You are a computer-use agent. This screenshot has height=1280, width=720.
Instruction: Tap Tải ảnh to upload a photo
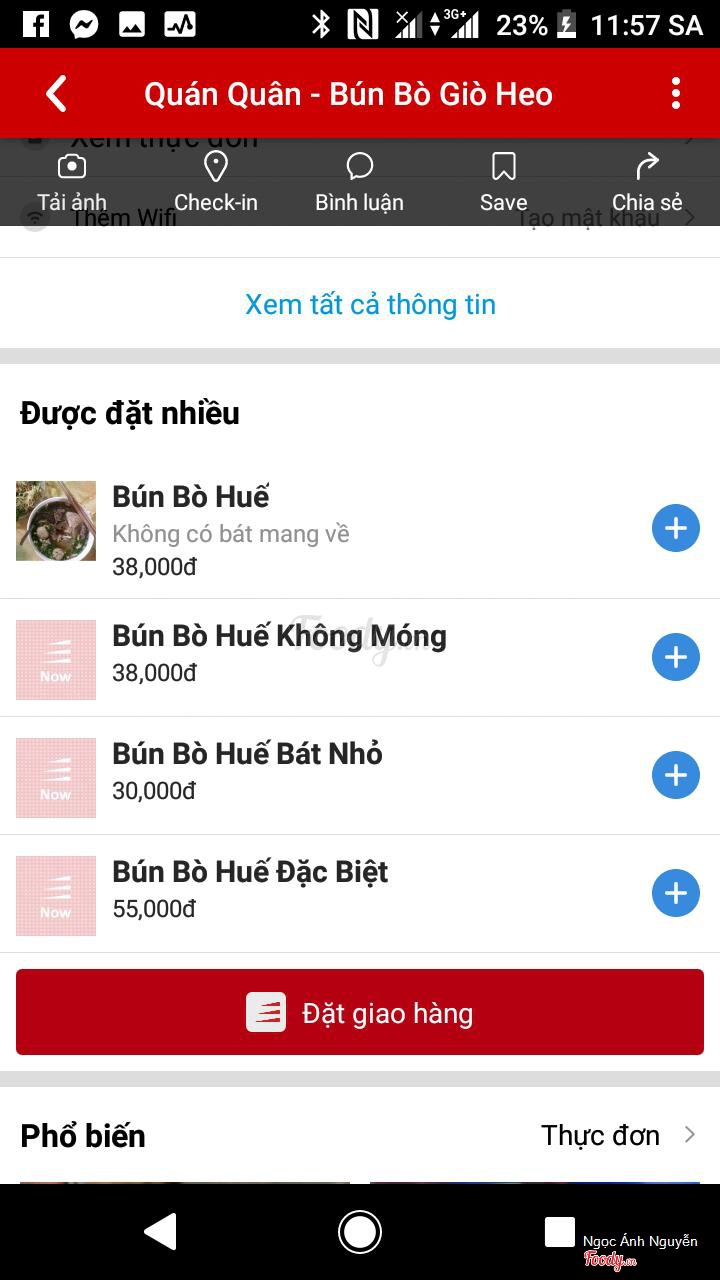tap(71, 183)
